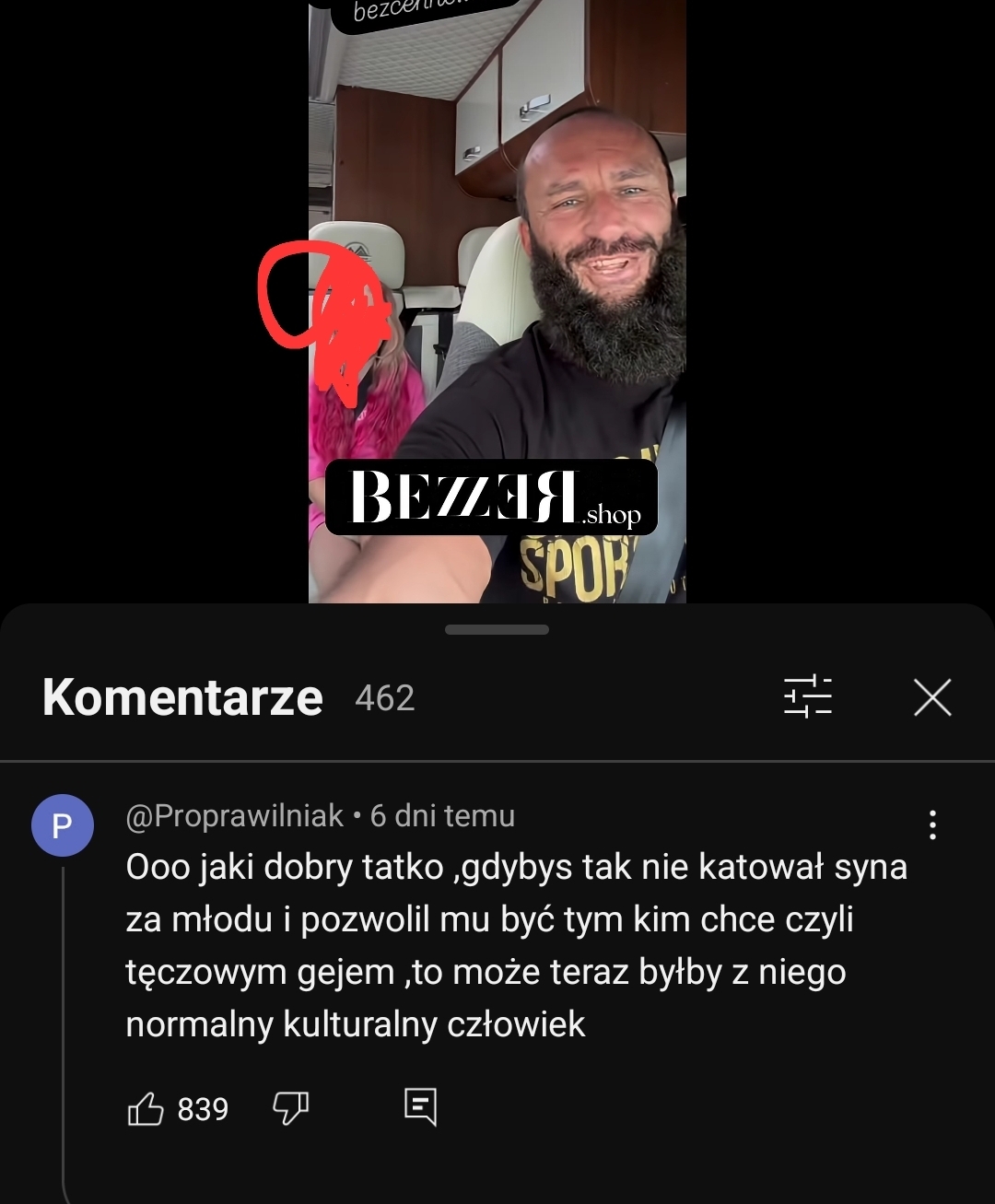Image resolution: width=995 pixels, height=1204 pixels.
Task: Open overflow menu for @Proprawilniak's comment
Action: point(932,824)
